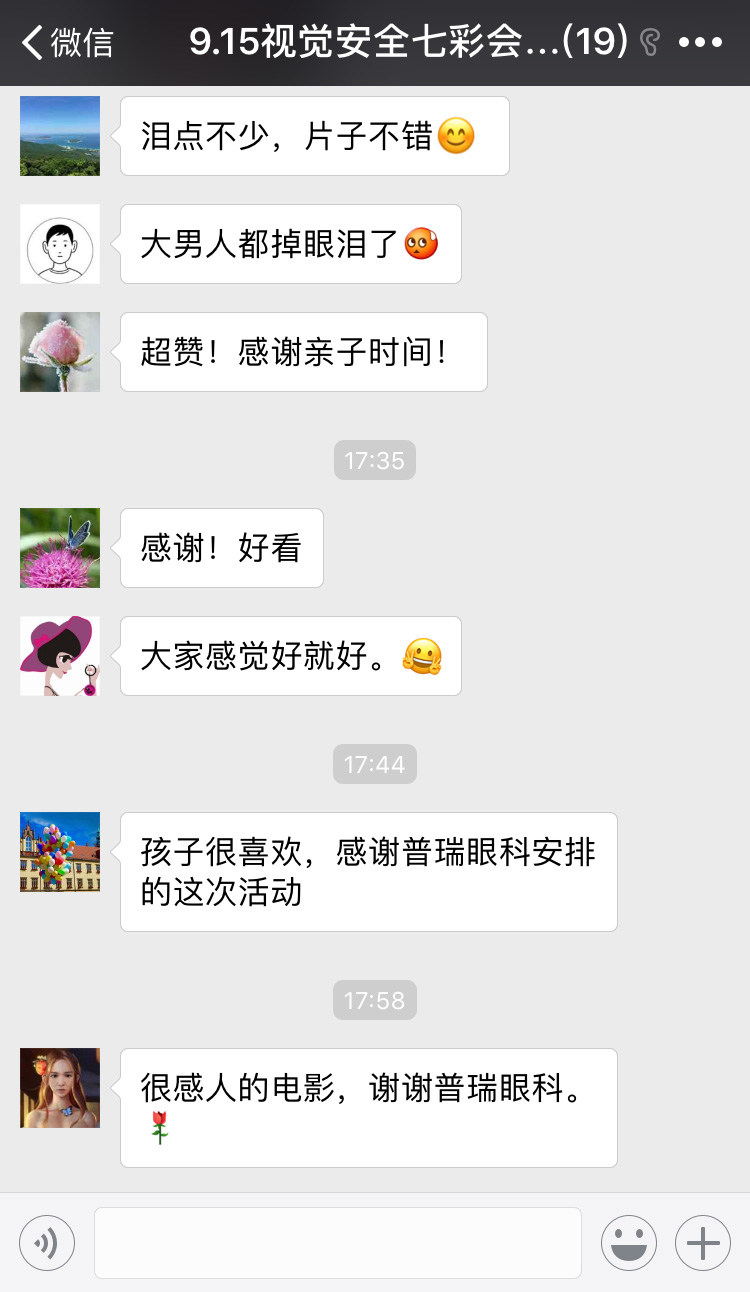Select the message 感谢！好看
The height and width of the screenshot is (1292, 750).
[221, 548]
